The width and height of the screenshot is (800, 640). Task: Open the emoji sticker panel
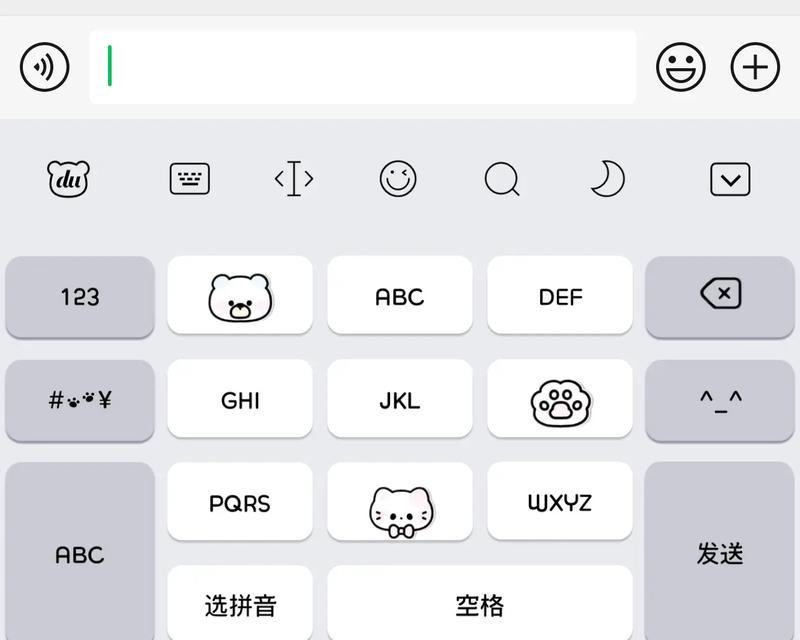681,67
